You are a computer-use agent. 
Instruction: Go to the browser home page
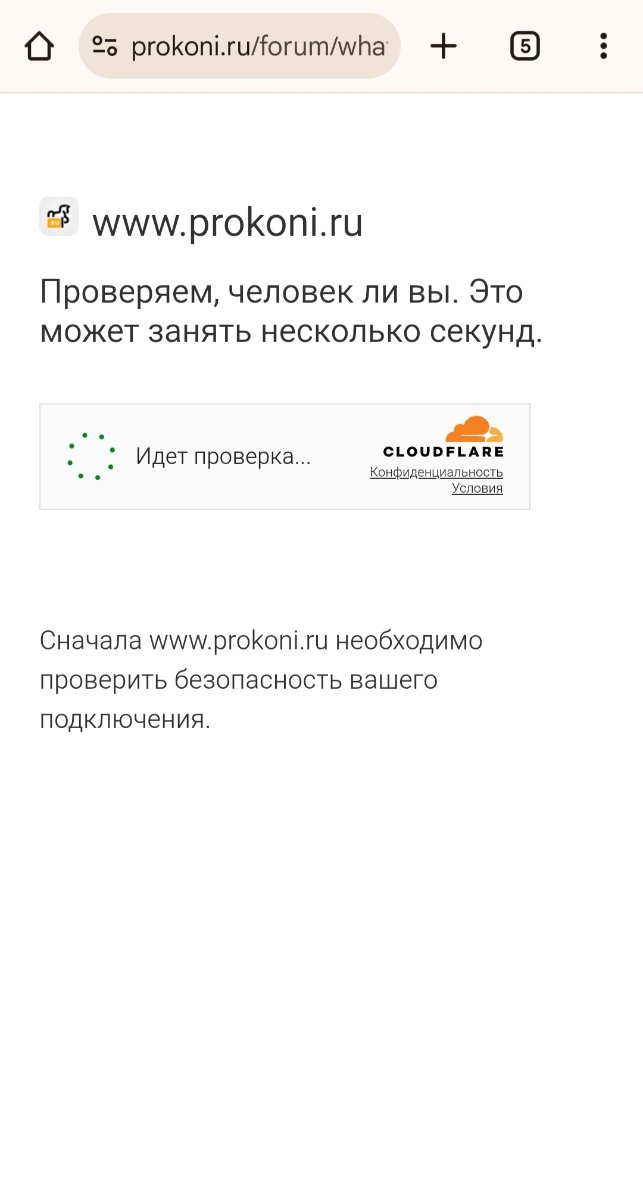39,46
